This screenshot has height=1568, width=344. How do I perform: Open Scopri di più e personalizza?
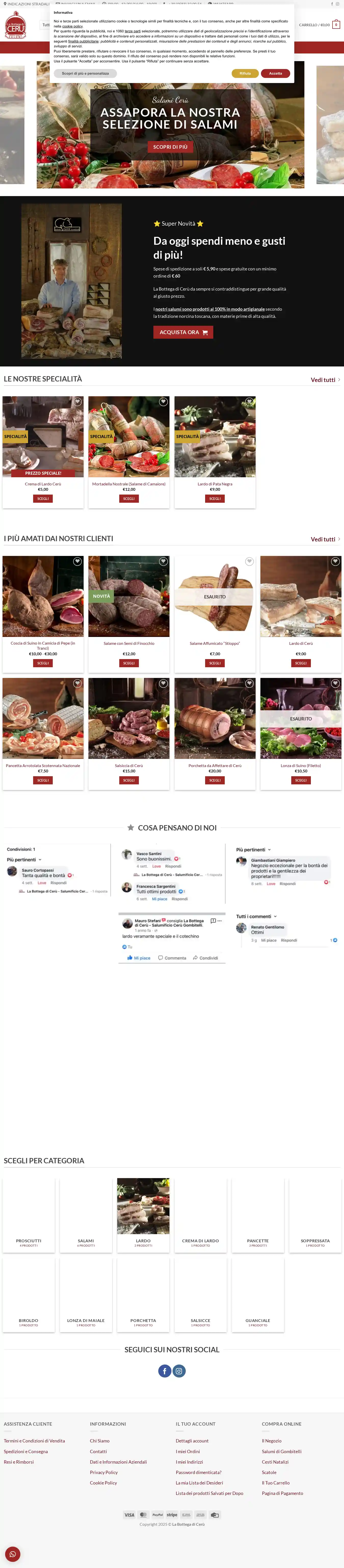85,73
